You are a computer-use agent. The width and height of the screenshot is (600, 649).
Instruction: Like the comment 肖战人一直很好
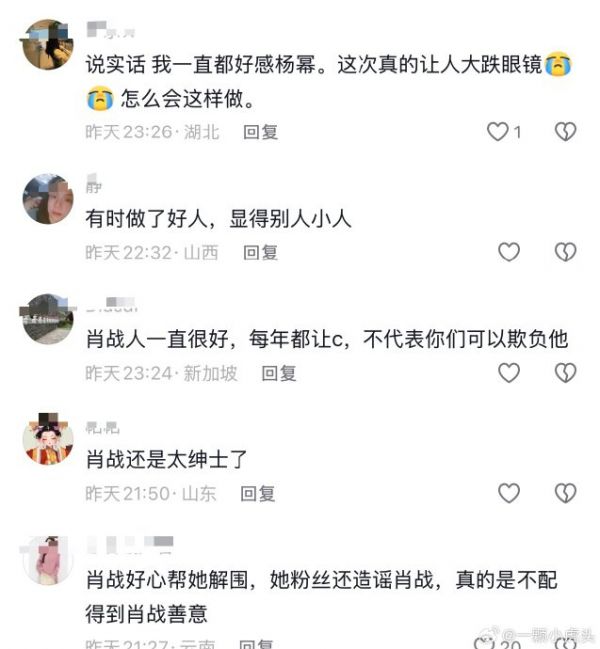[x=509, y=373]
